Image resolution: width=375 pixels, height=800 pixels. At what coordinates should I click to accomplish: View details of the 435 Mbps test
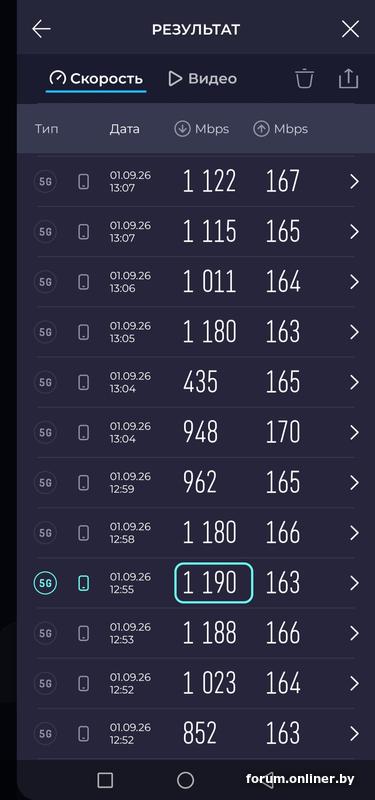[198, 382]
